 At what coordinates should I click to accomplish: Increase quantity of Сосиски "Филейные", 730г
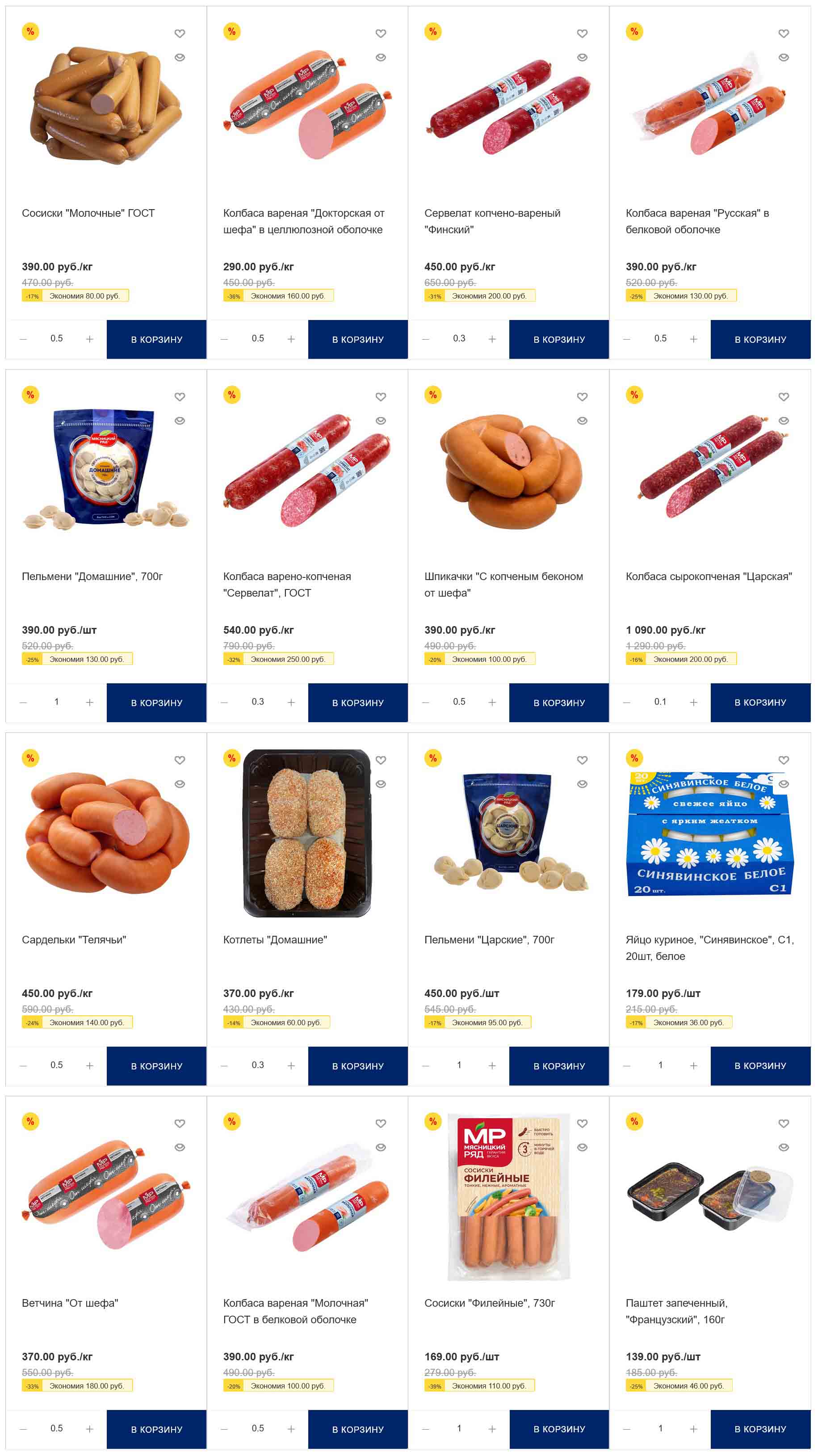pyautogui.click(x=492, y=1430)
